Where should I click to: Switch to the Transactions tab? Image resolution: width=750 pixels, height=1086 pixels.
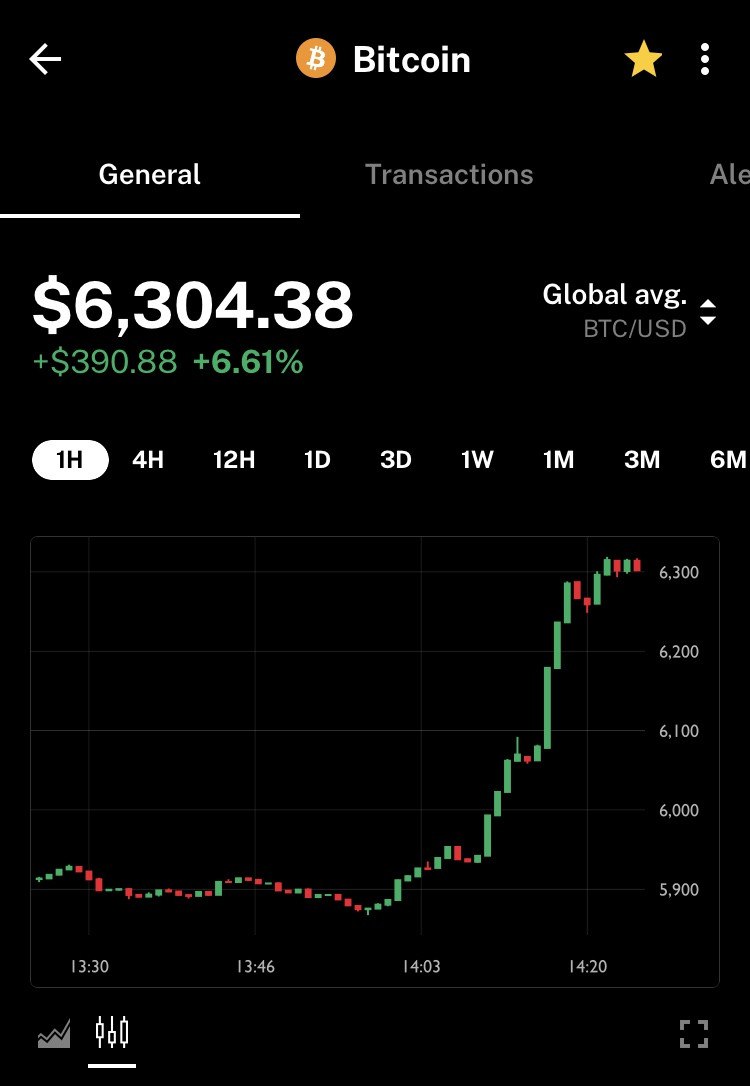(x=449, y=175)
